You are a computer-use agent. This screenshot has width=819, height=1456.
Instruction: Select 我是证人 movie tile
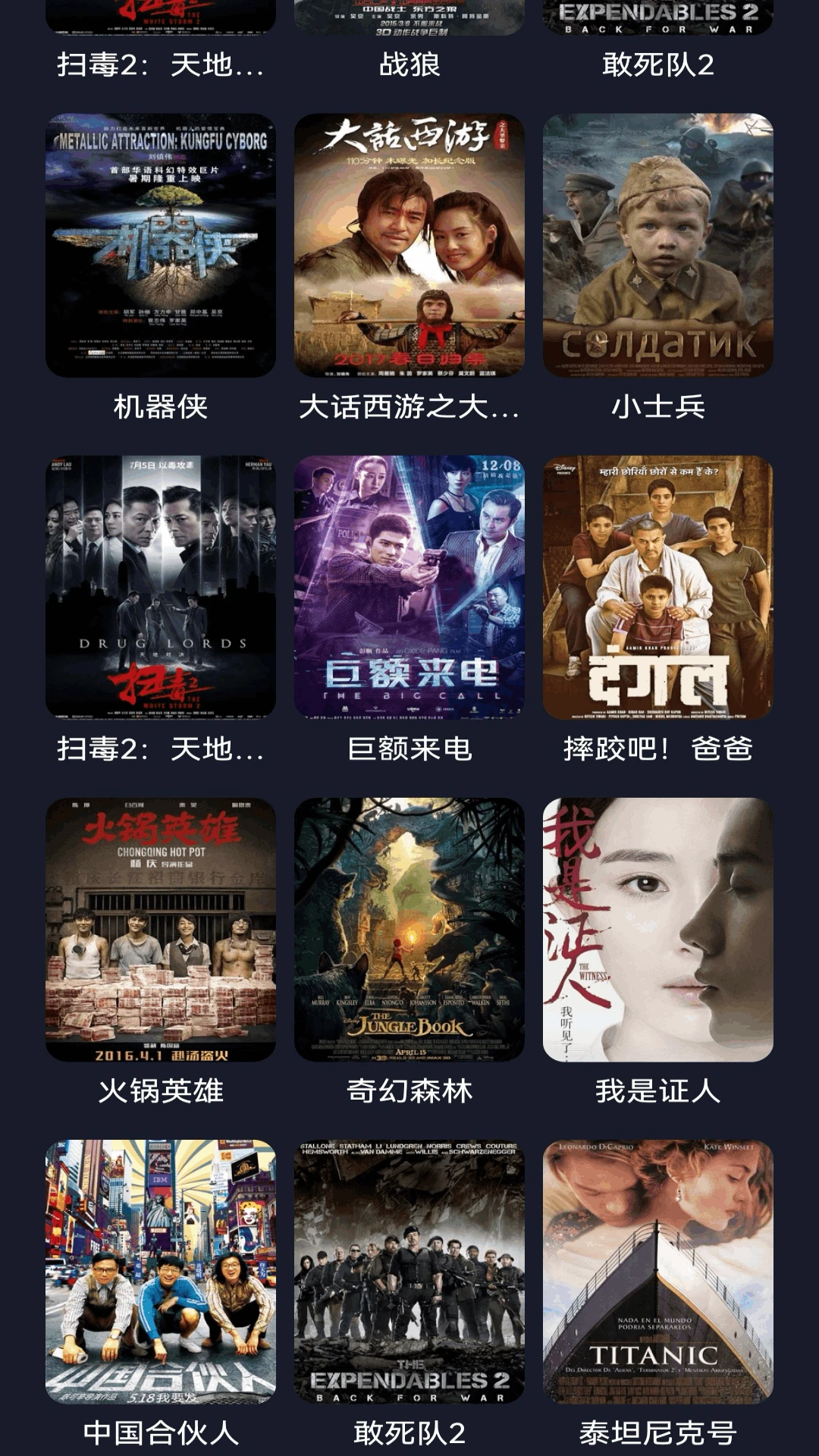658,929
